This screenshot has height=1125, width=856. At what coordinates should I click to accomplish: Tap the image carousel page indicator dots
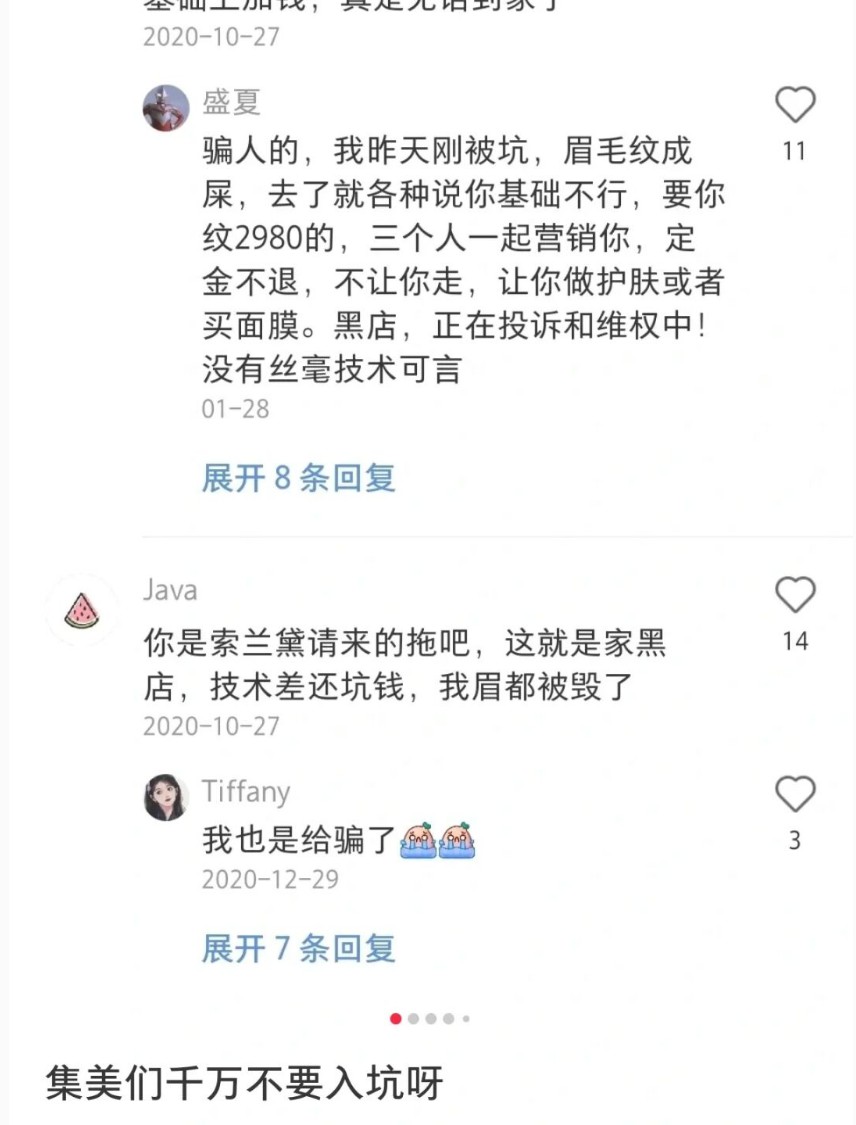[429, 1019]
